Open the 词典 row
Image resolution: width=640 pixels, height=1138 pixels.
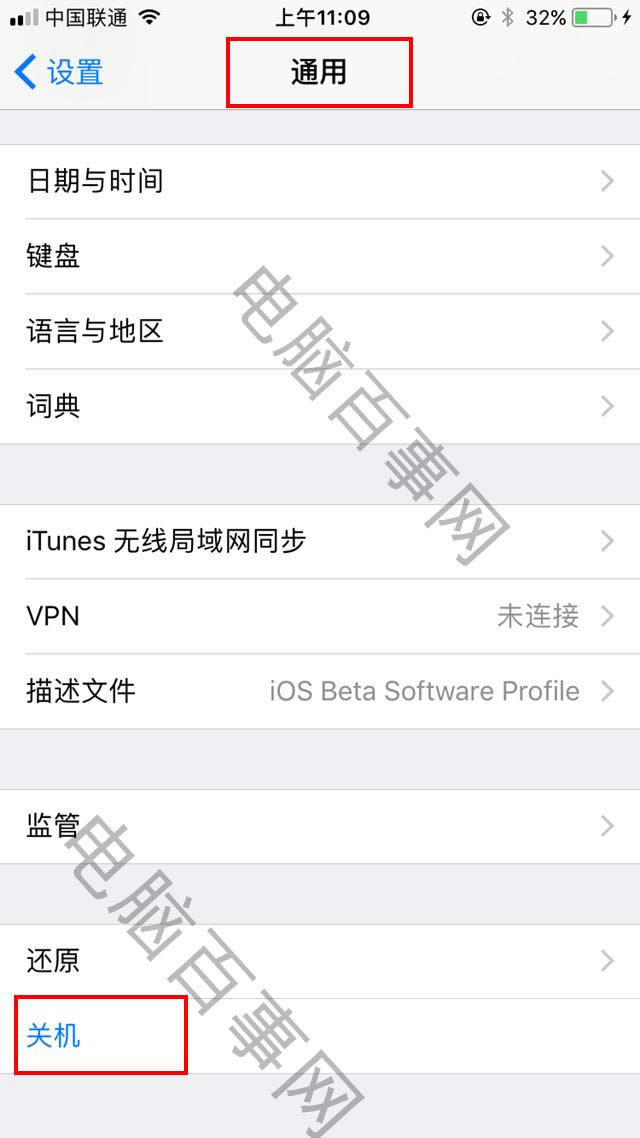tap(320, 406)
